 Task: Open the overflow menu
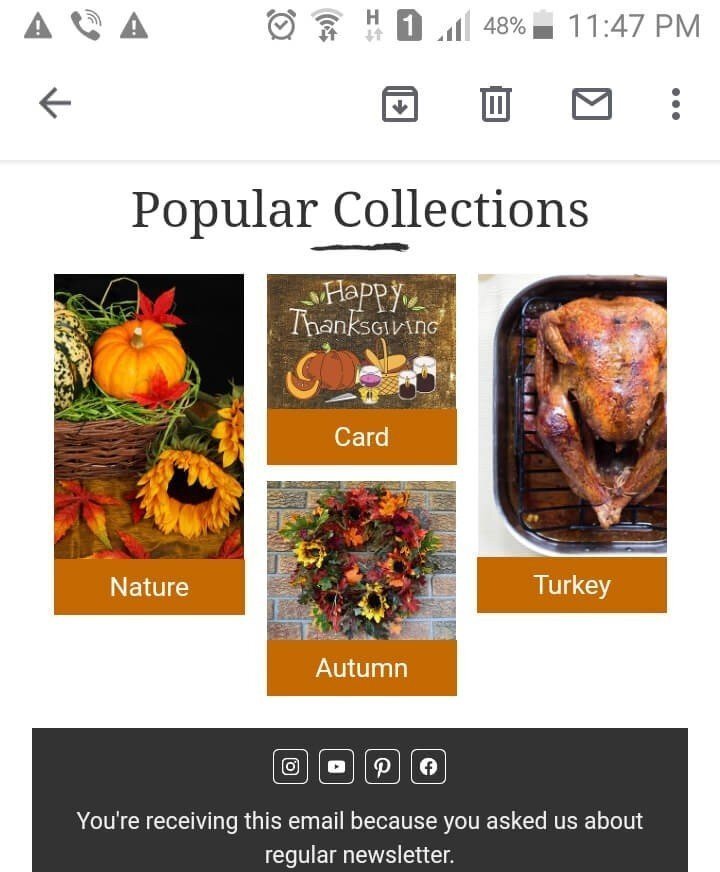tap(676, 104)
